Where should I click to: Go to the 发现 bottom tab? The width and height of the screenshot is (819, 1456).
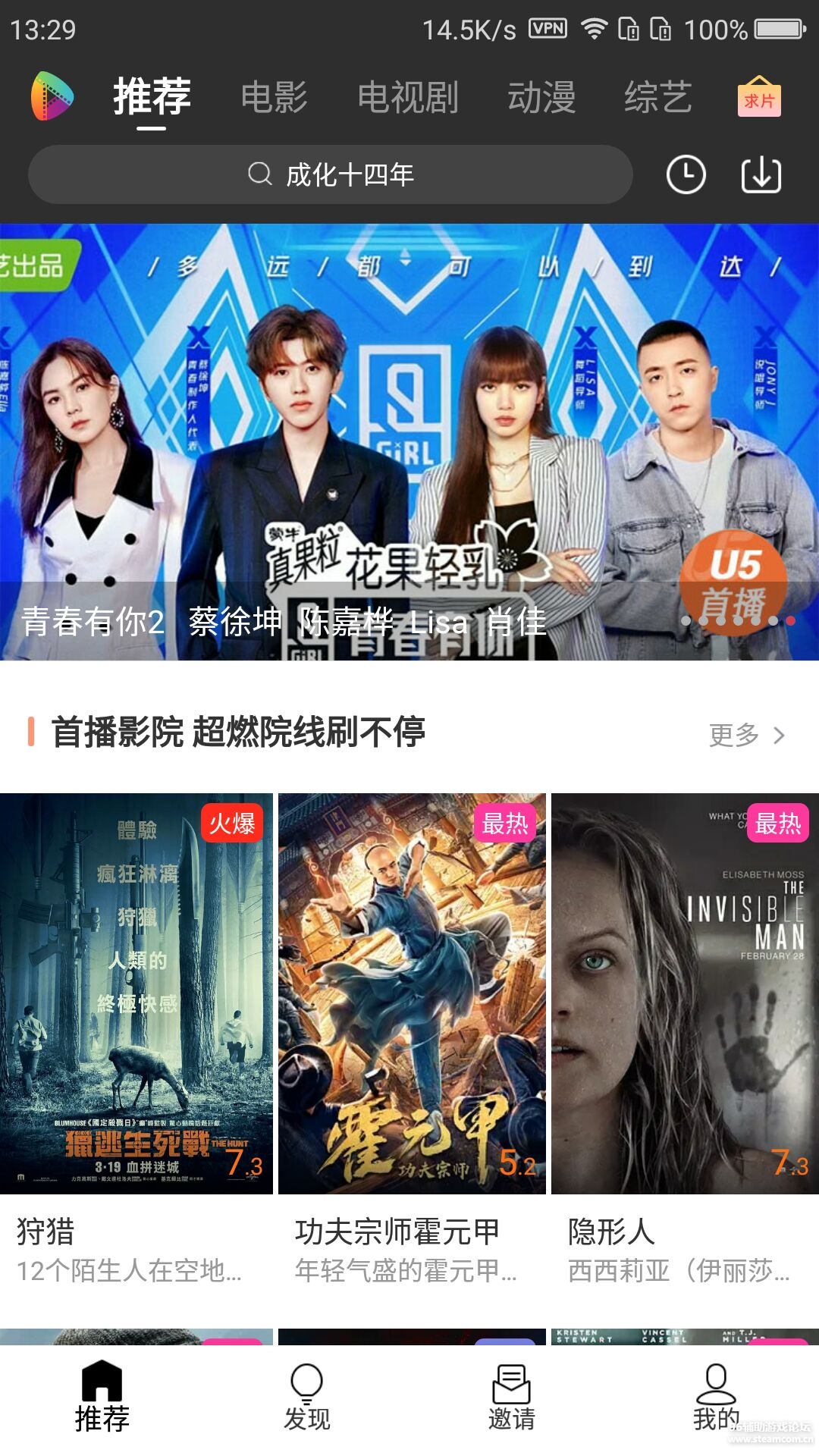[307, 1397]
